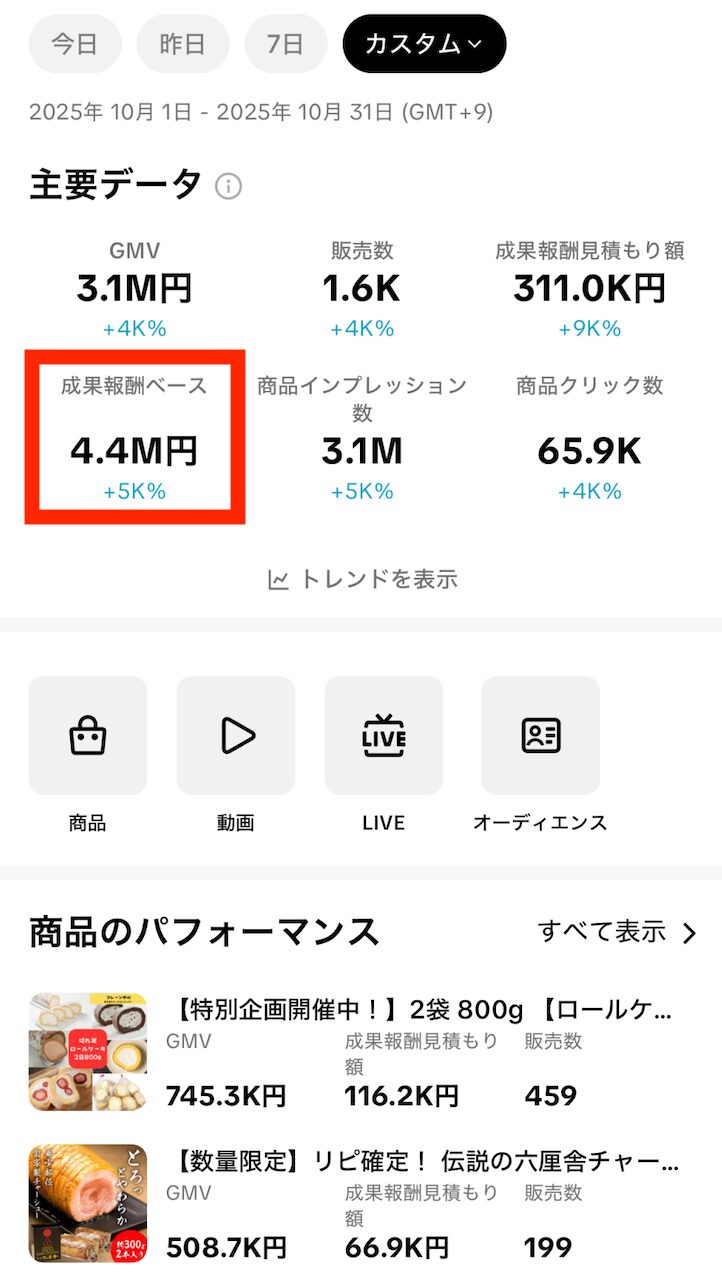This screenshot has height=1278, width=722.
Task: Open the オーディエンス section
Action: point(540,736)
